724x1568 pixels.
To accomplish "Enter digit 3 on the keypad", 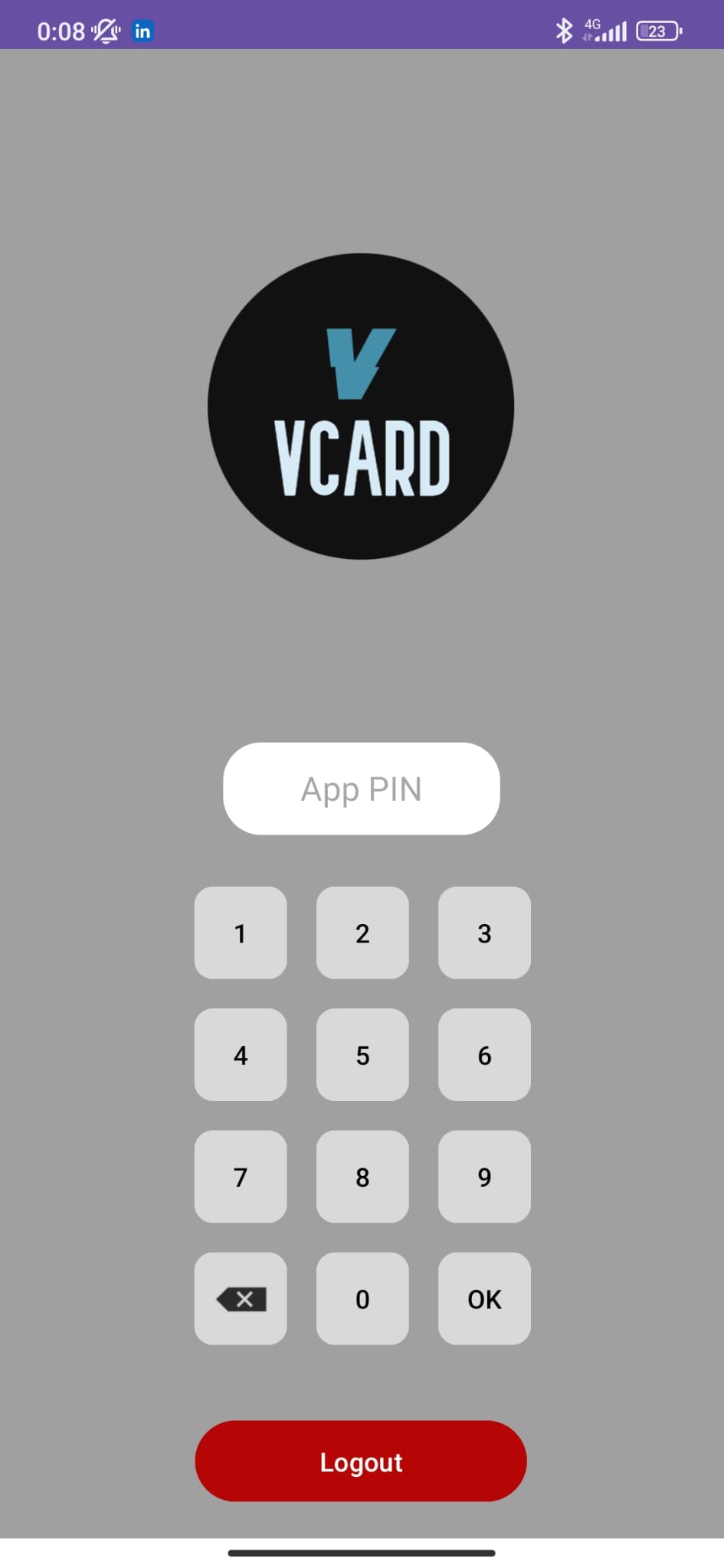I will (x=484, y=933).
